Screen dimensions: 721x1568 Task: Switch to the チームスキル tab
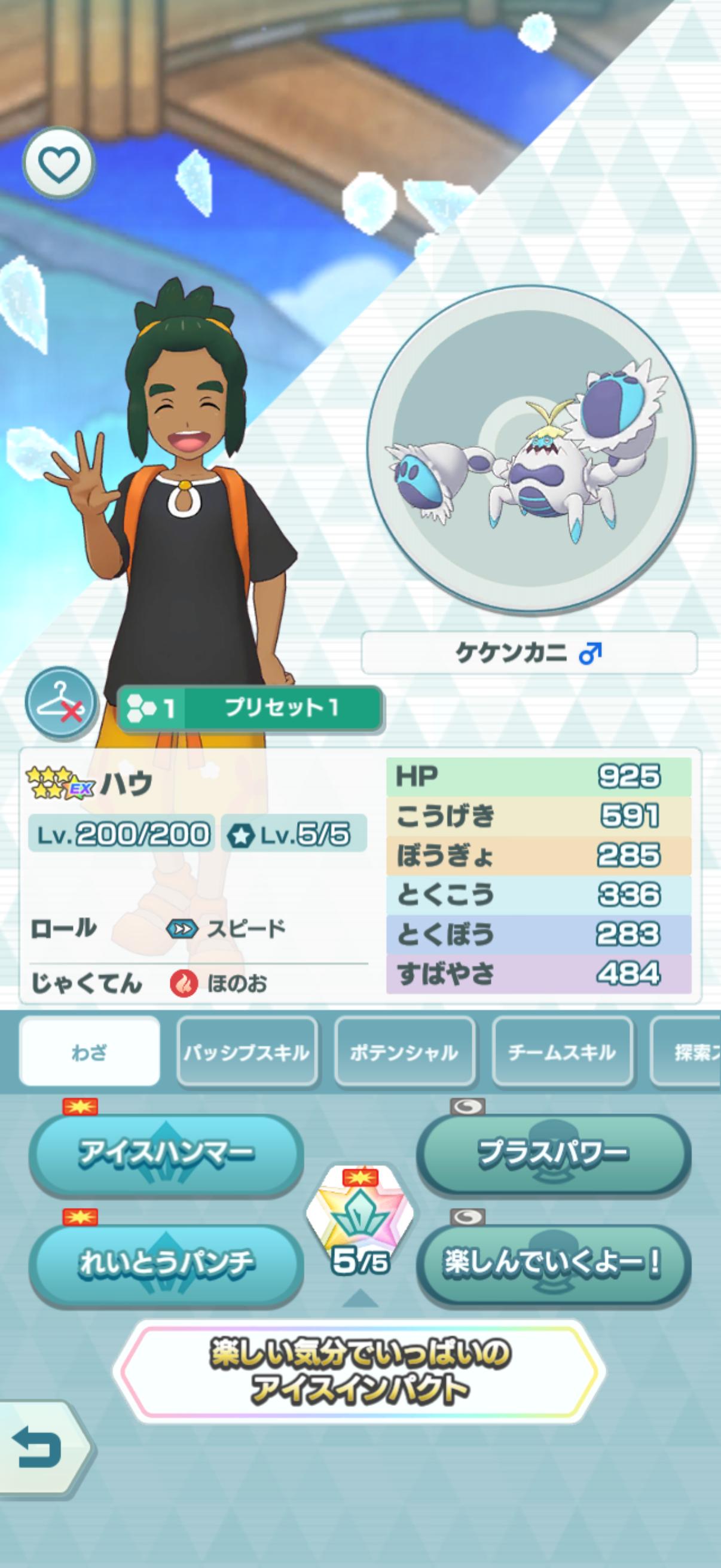click(x=561, y=1053)
